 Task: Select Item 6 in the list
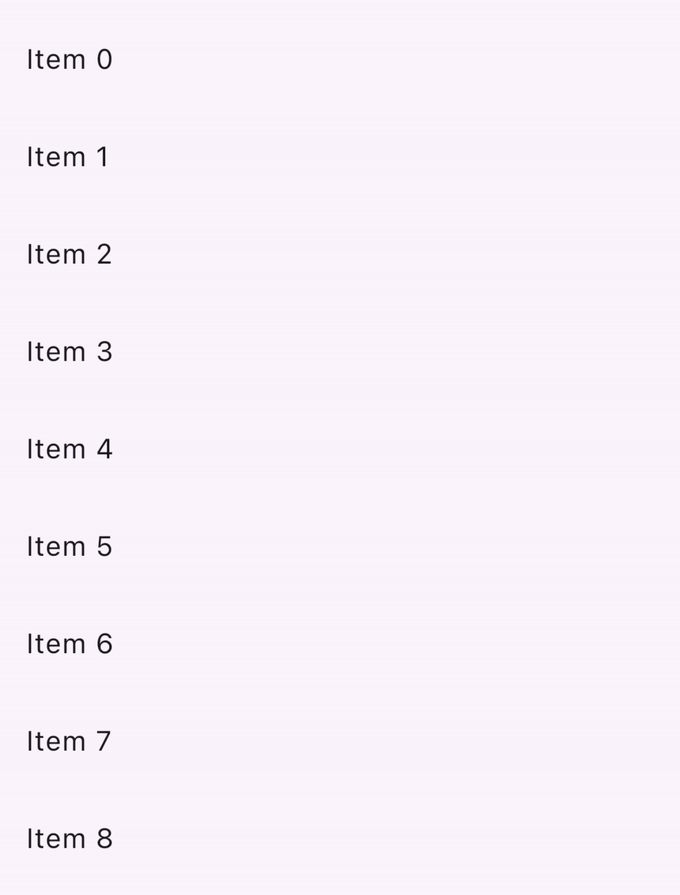pos(70,644)
